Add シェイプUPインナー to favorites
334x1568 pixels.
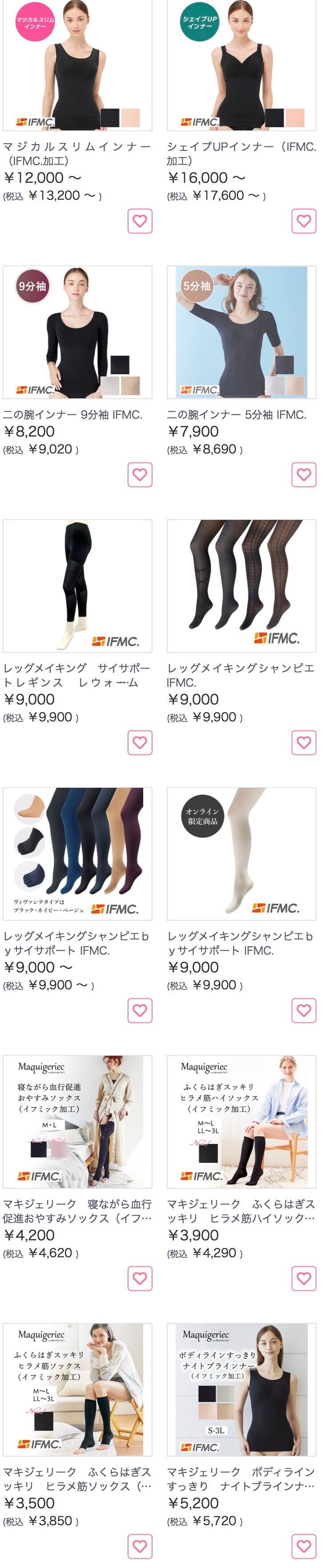coord(304,221)
